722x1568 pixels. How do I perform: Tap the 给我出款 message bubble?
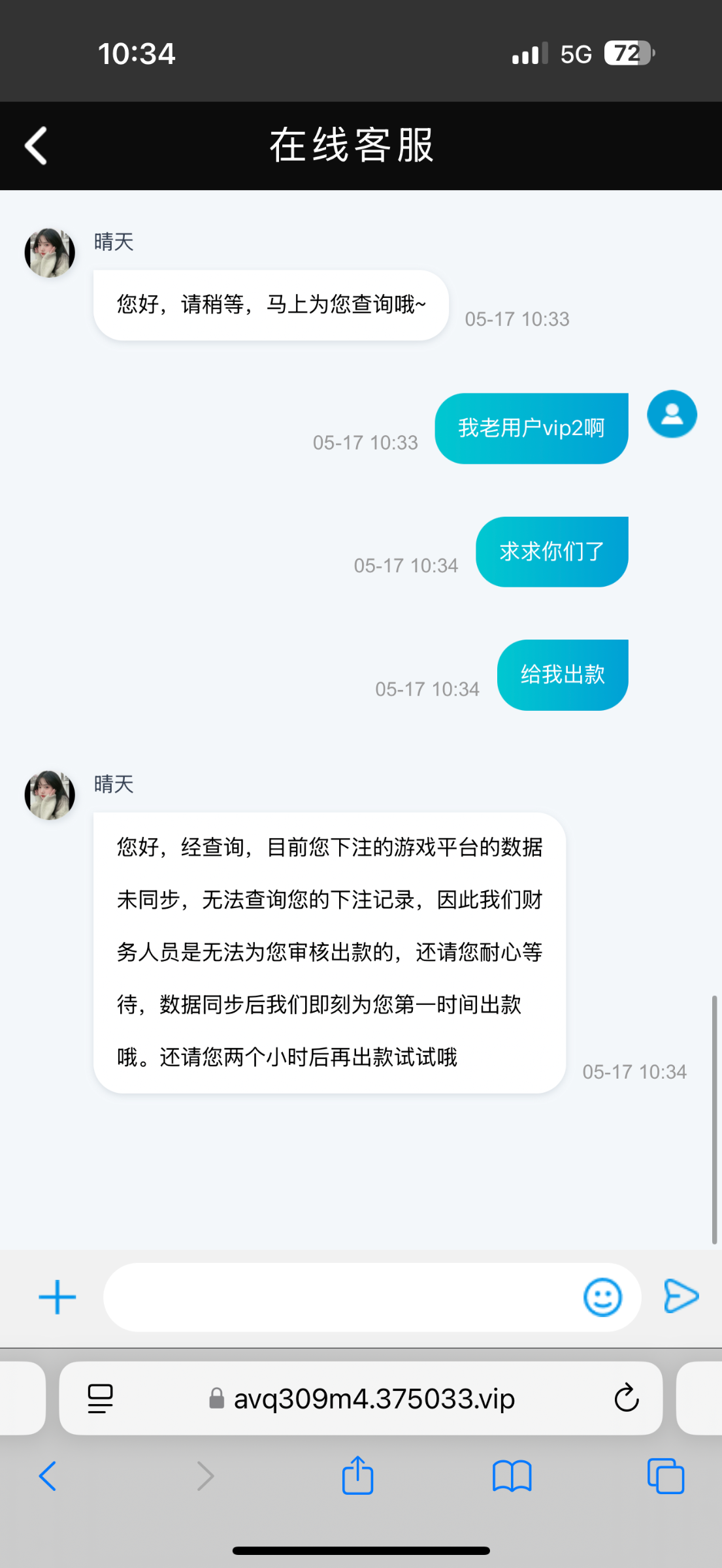[562, 674]
